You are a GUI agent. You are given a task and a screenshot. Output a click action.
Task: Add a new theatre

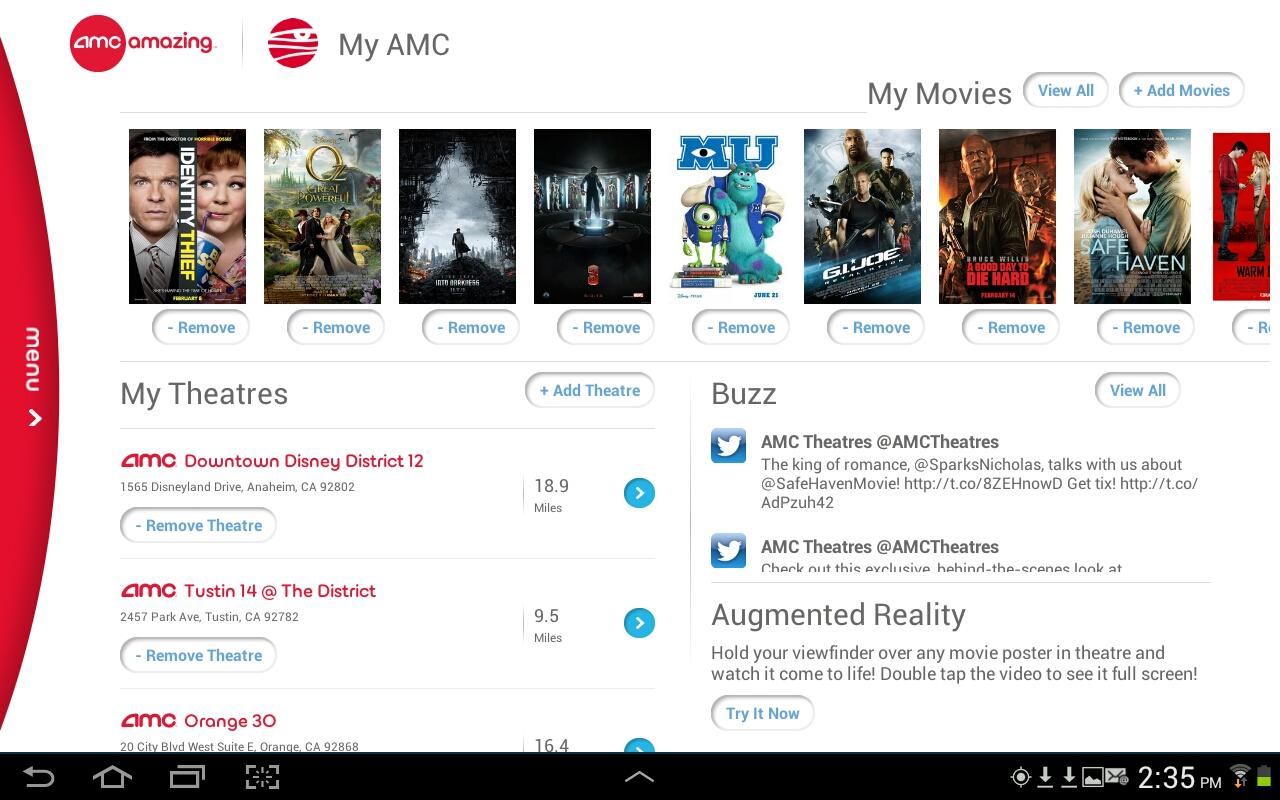[x=589, y=391]
